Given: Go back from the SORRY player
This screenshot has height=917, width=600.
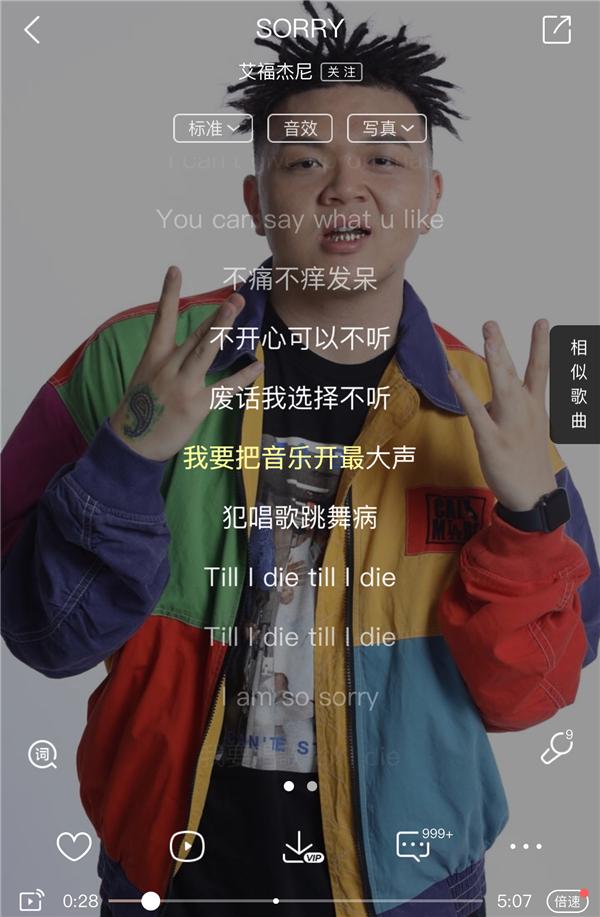Looking at the screenshot, I should pos(32,30).
